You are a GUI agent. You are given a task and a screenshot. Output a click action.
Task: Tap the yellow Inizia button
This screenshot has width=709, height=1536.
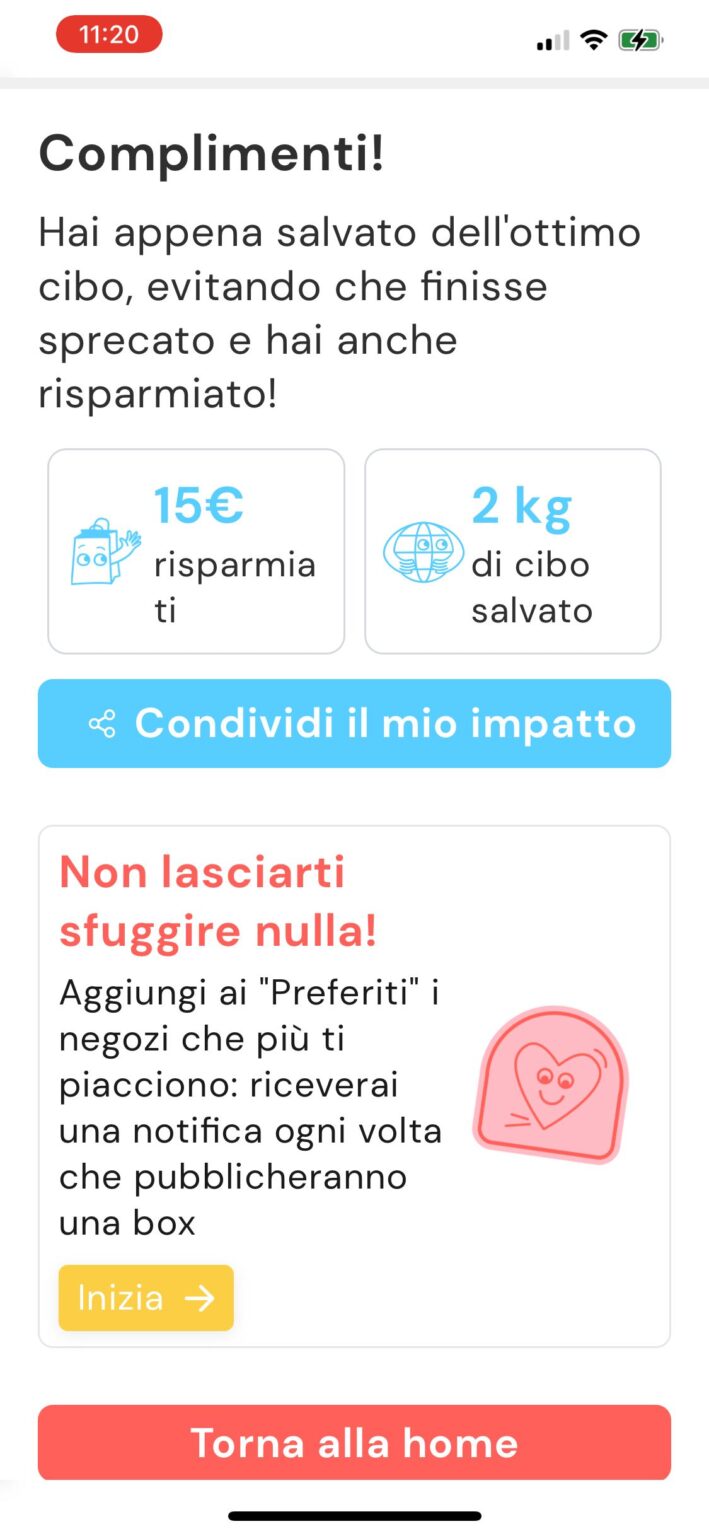coord(146,1298)
